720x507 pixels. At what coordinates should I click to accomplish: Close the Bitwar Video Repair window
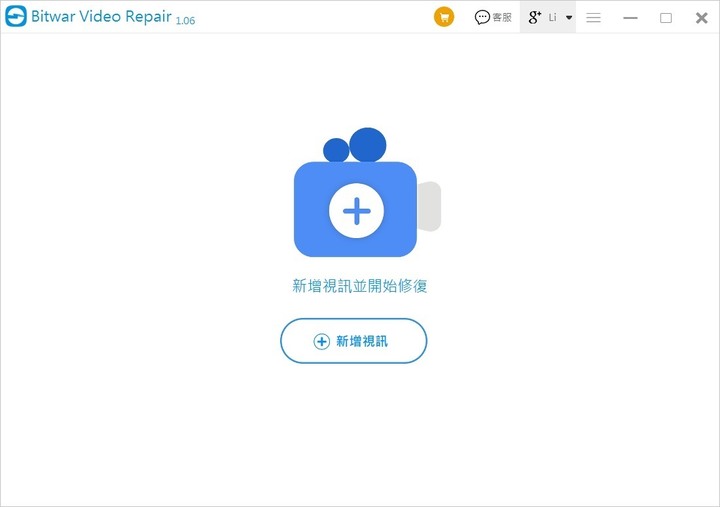(701, 17)
